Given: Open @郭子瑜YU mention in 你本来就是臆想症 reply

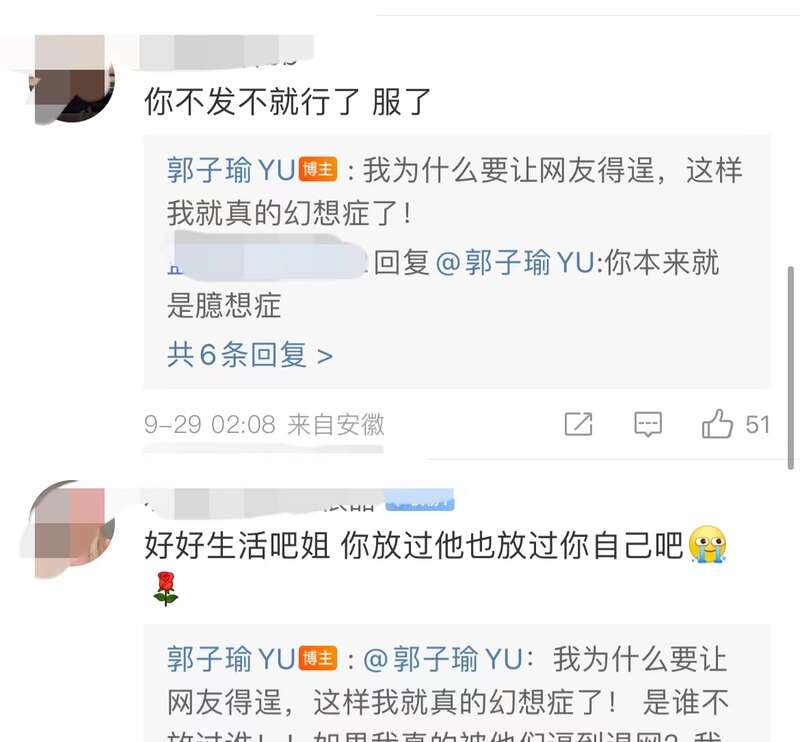Looking at the screenshot, I should [515, 263].
